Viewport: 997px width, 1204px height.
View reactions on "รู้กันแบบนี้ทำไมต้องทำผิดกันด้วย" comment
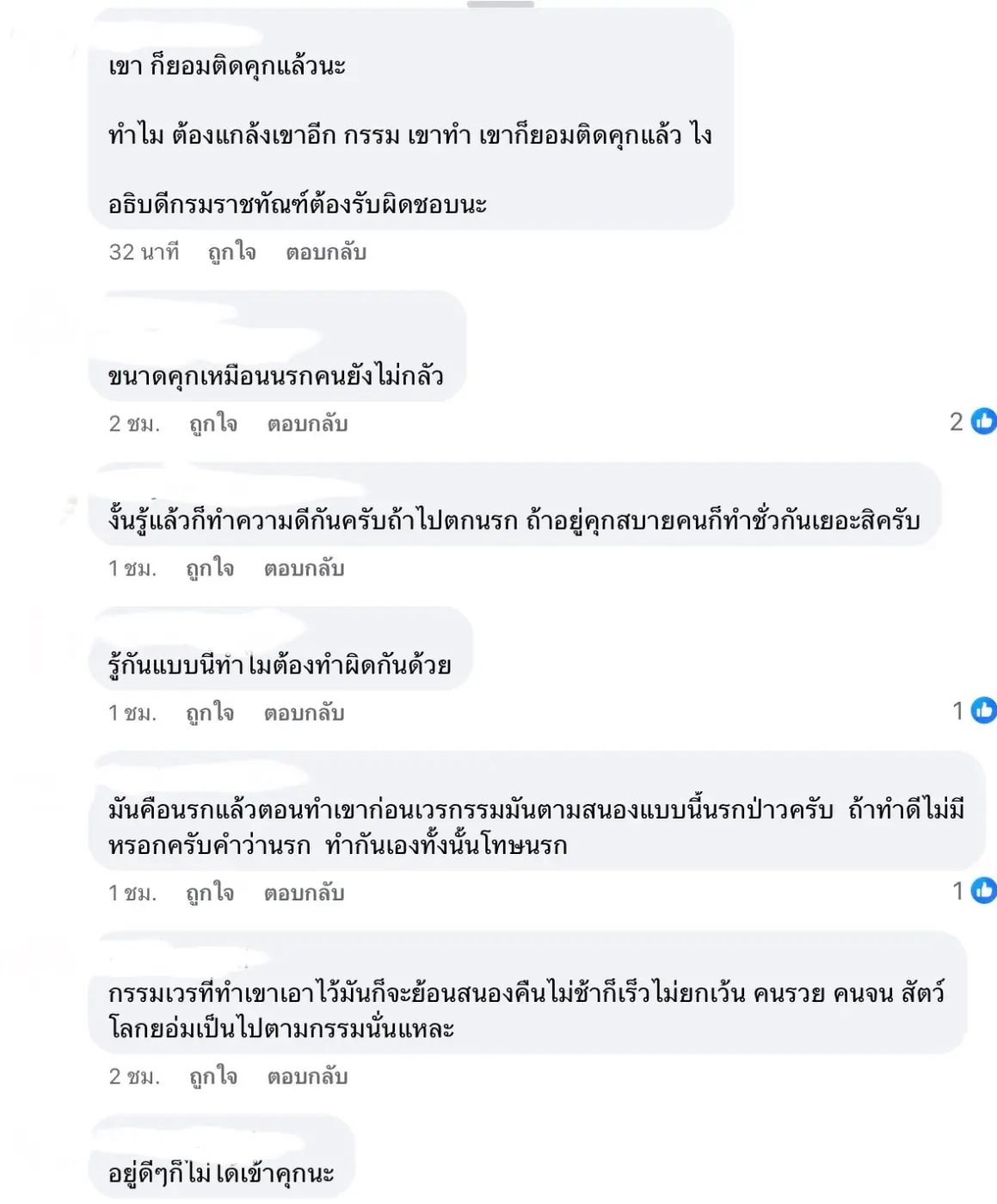[975, 710]
